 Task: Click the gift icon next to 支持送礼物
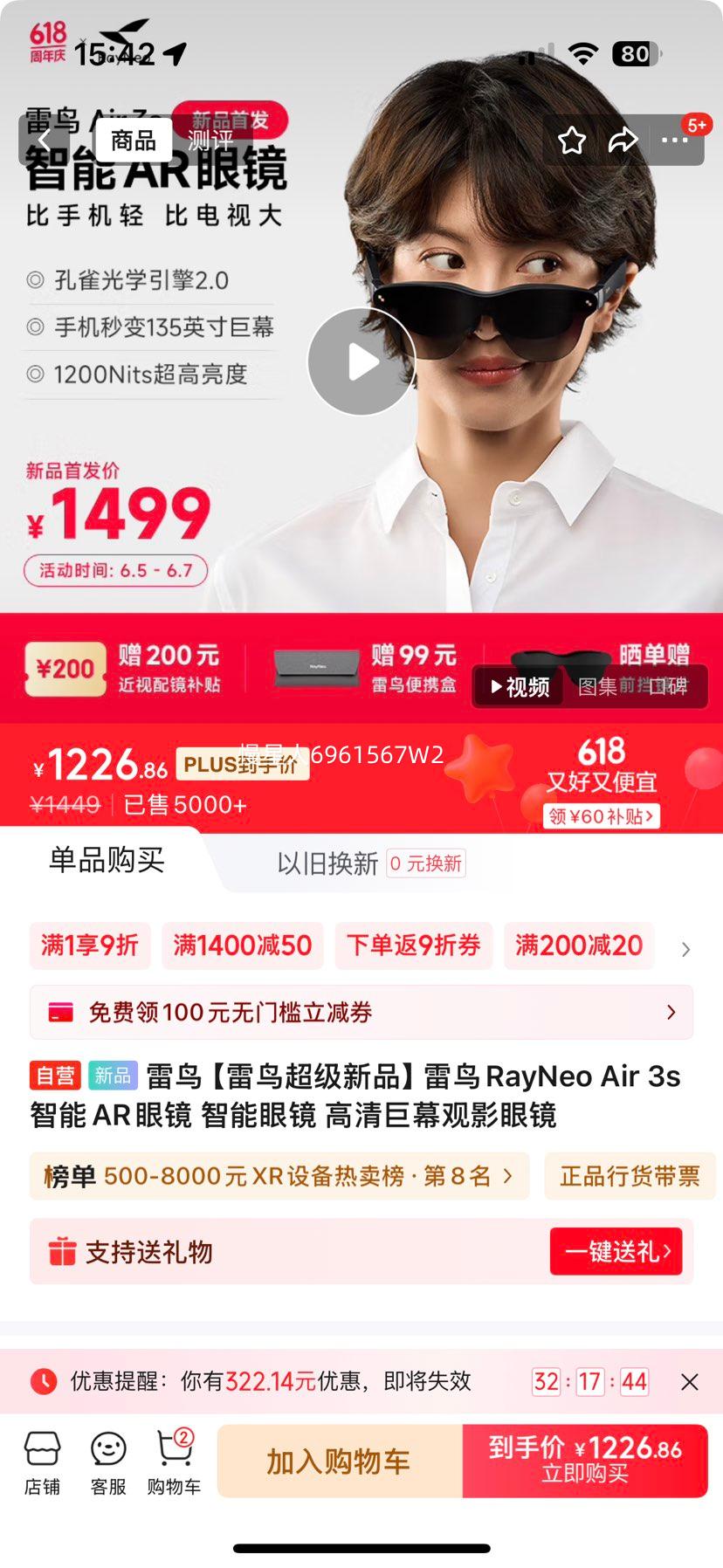click(x=61, y=1250)
